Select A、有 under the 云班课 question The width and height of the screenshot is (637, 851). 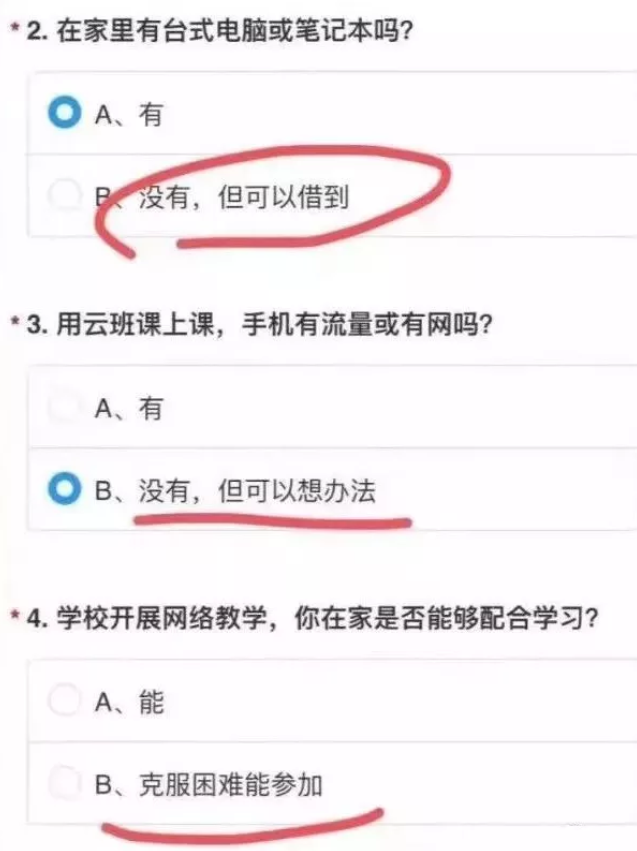pos(65,408)
